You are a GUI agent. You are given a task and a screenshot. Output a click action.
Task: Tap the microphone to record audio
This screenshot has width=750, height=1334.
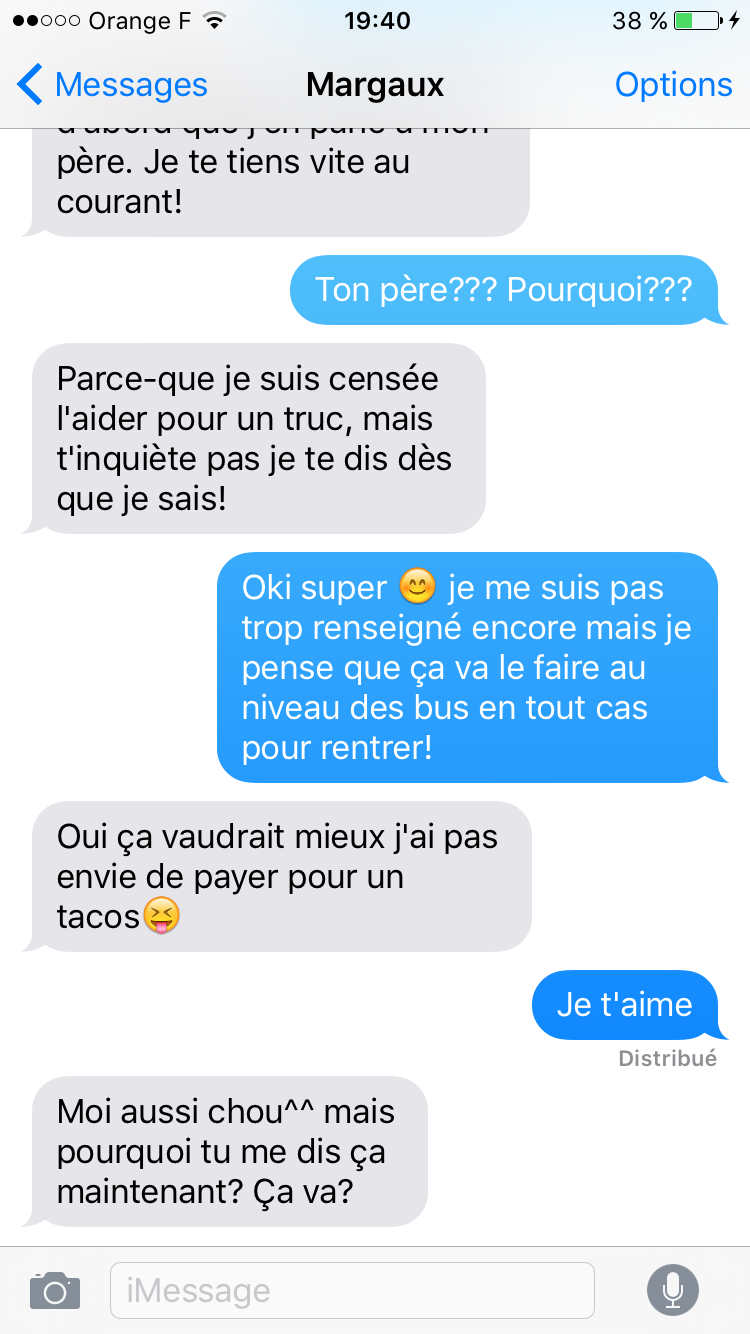673,1290
